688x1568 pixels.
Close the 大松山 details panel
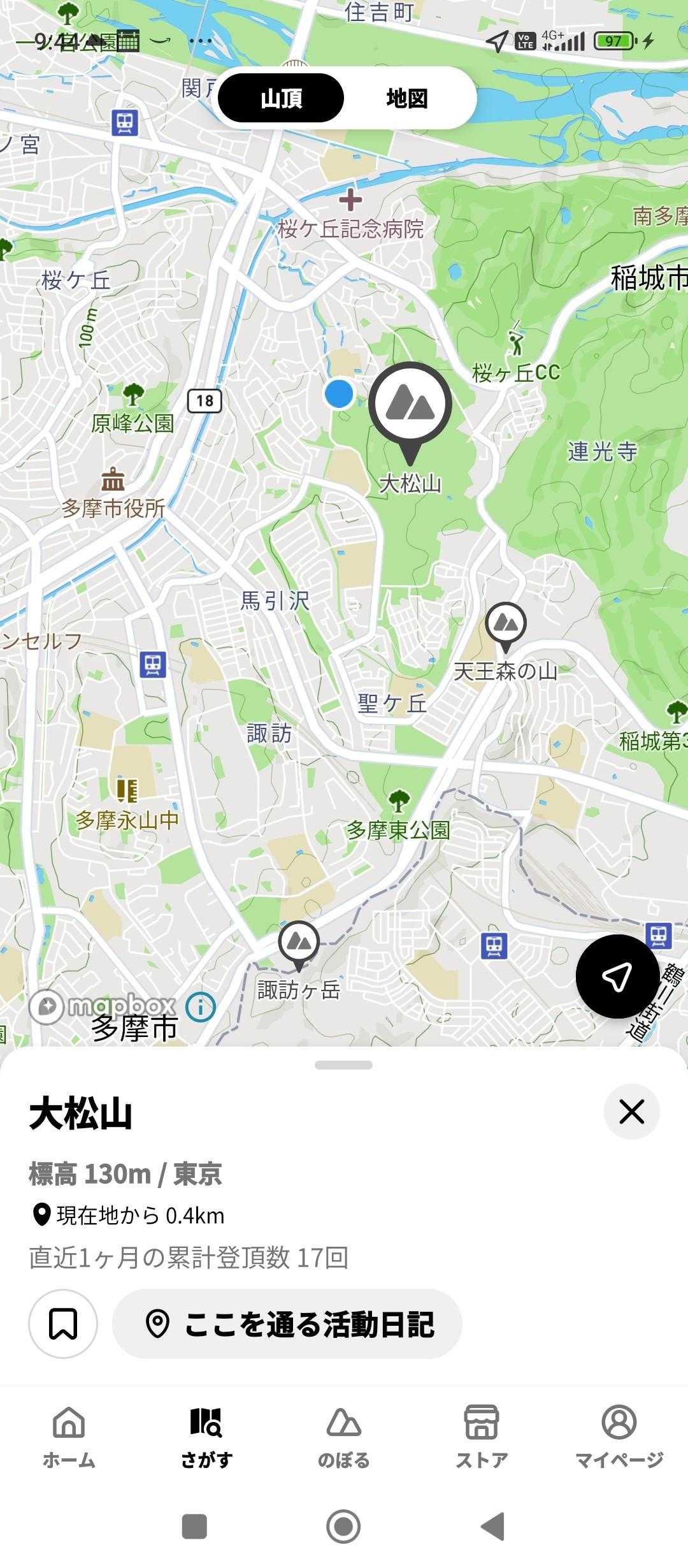click(x=631, y=1112)
